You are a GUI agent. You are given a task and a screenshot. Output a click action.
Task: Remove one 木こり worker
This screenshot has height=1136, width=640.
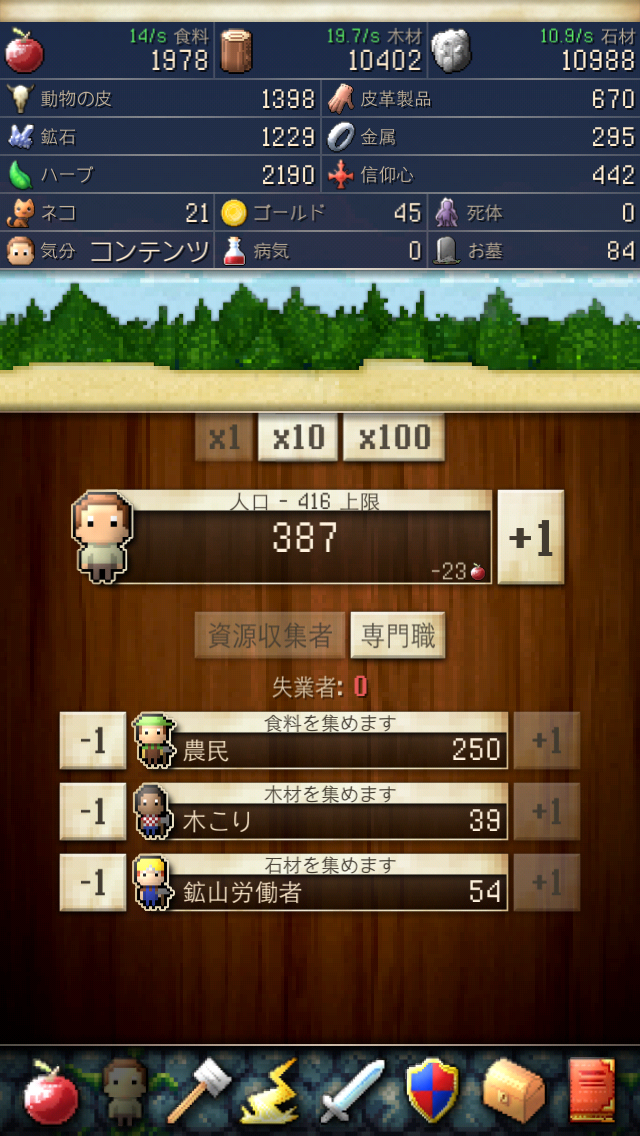point(93,812)
